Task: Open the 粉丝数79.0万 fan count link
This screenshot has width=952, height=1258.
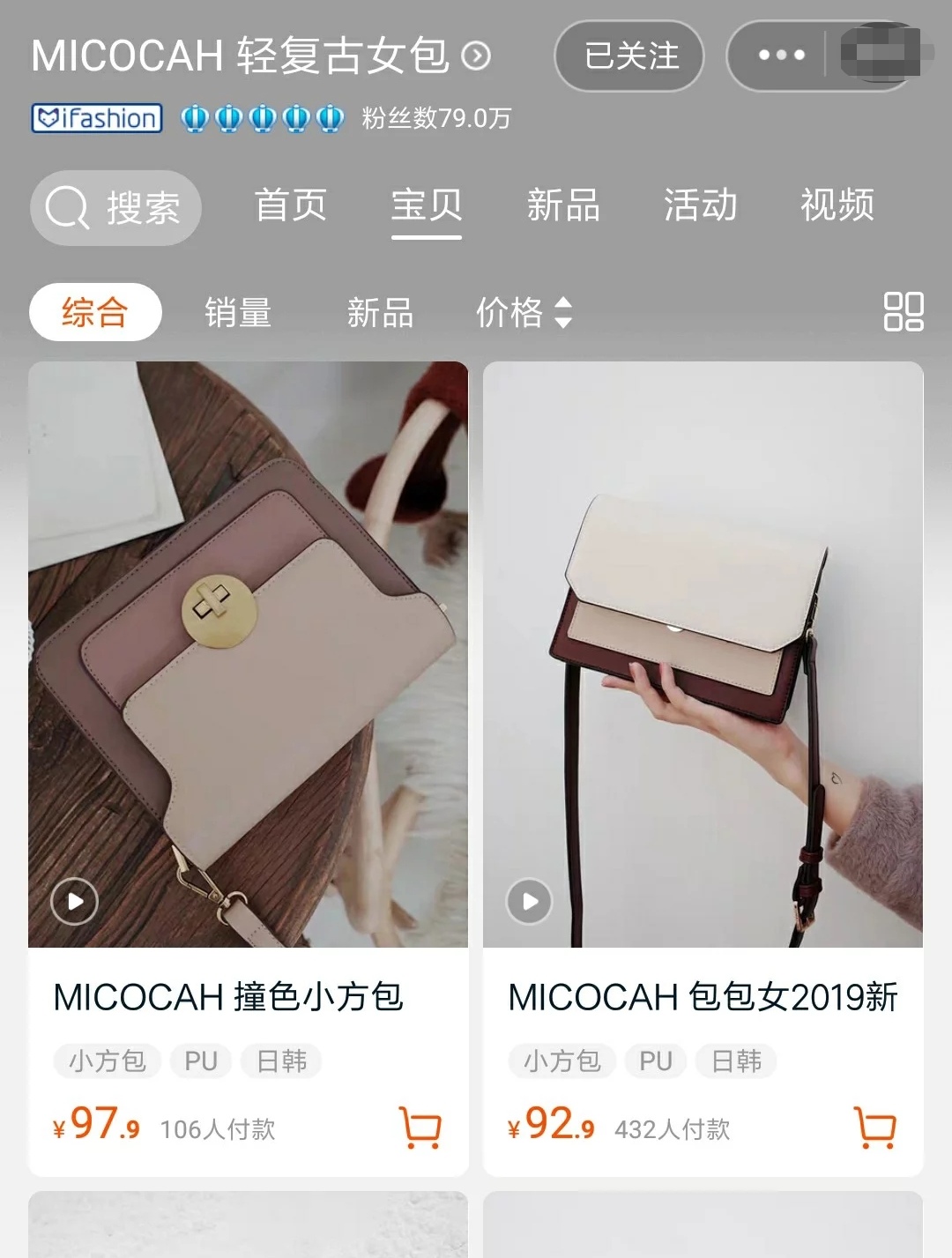Action: click(431, 119)
